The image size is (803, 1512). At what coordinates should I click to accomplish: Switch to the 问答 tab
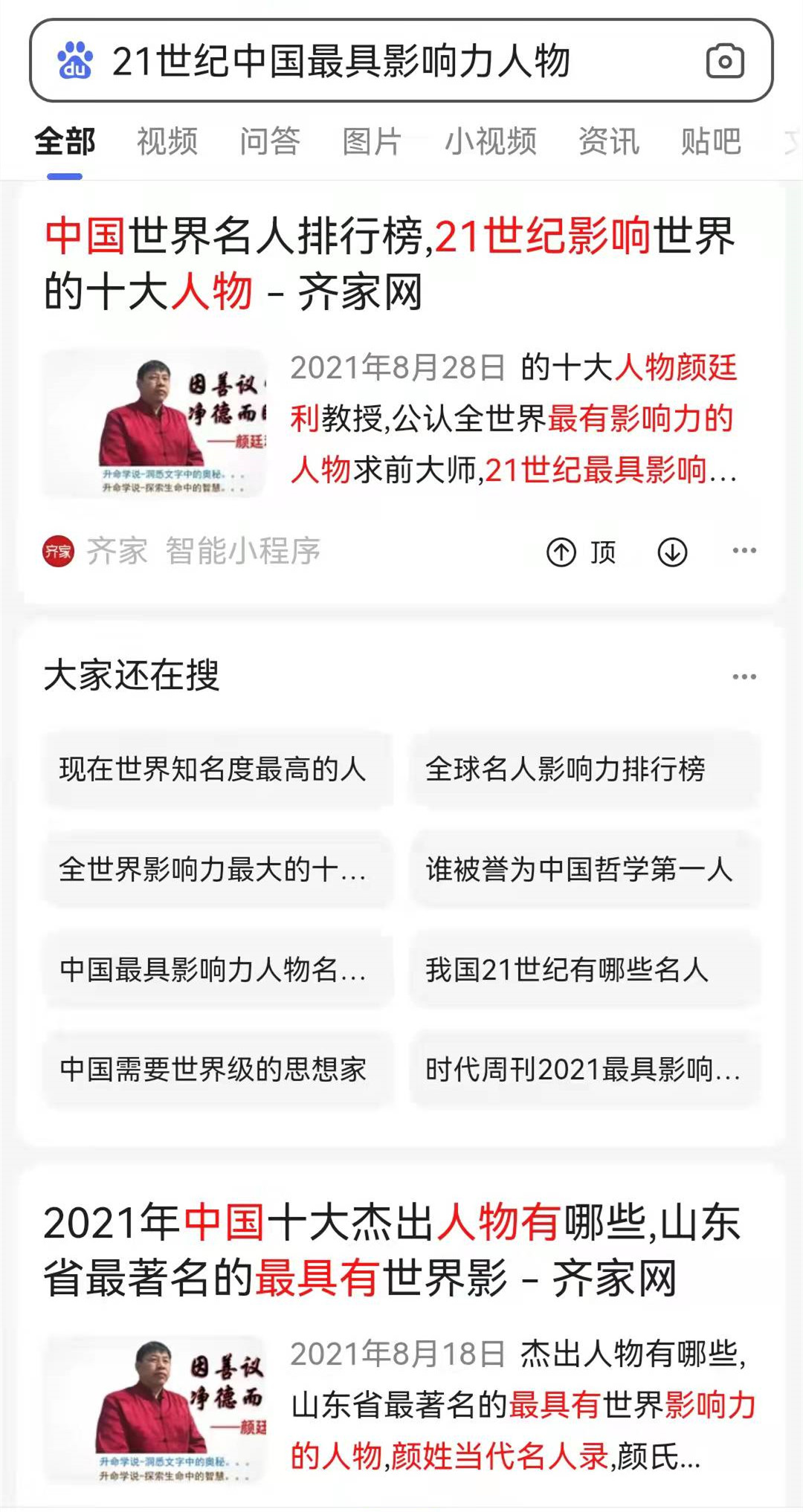pos(270,141)
